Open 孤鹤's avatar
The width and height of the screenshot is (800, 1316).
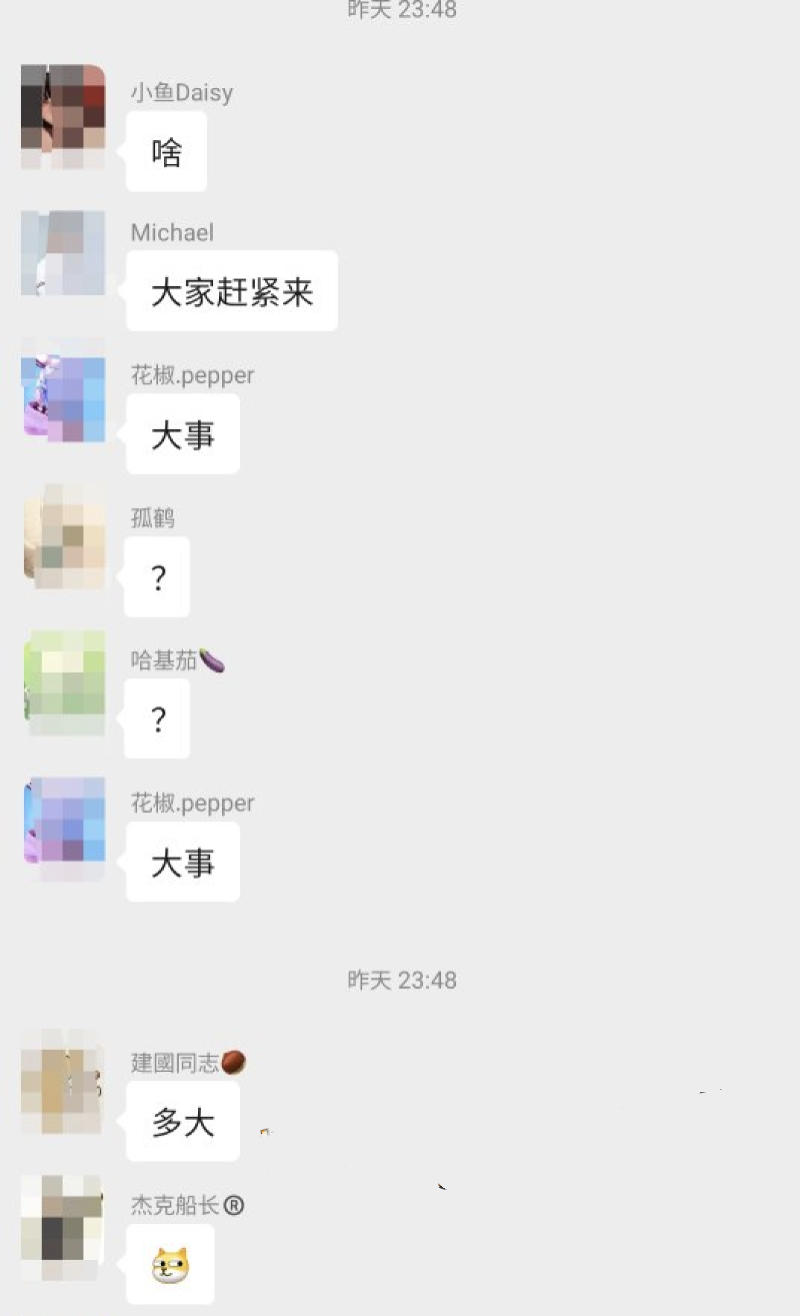point(64,537)
